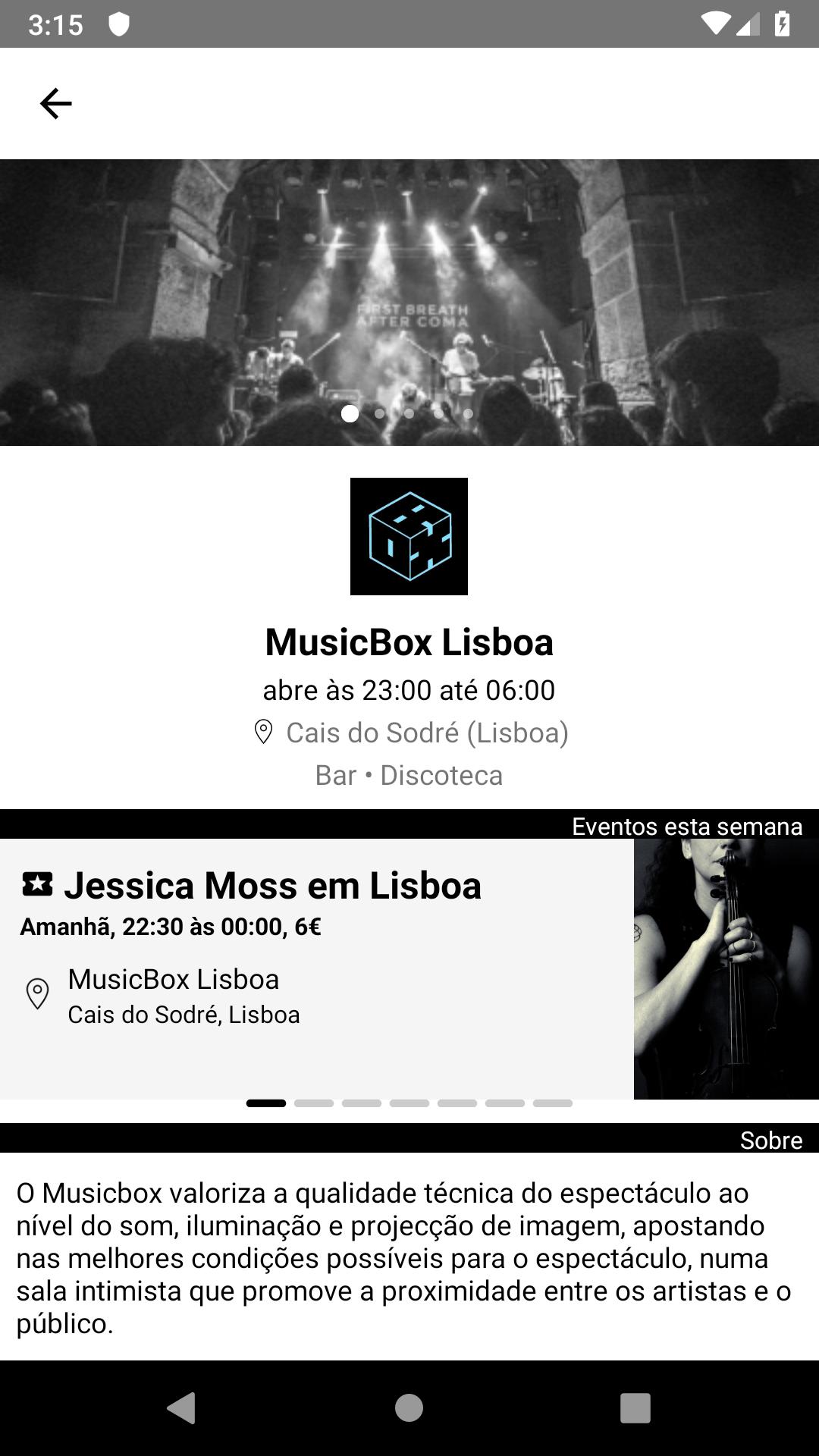Tap the back arrow to leave venue page
Viewport: 819px width, 1456px height.
[x=55, y=102]
